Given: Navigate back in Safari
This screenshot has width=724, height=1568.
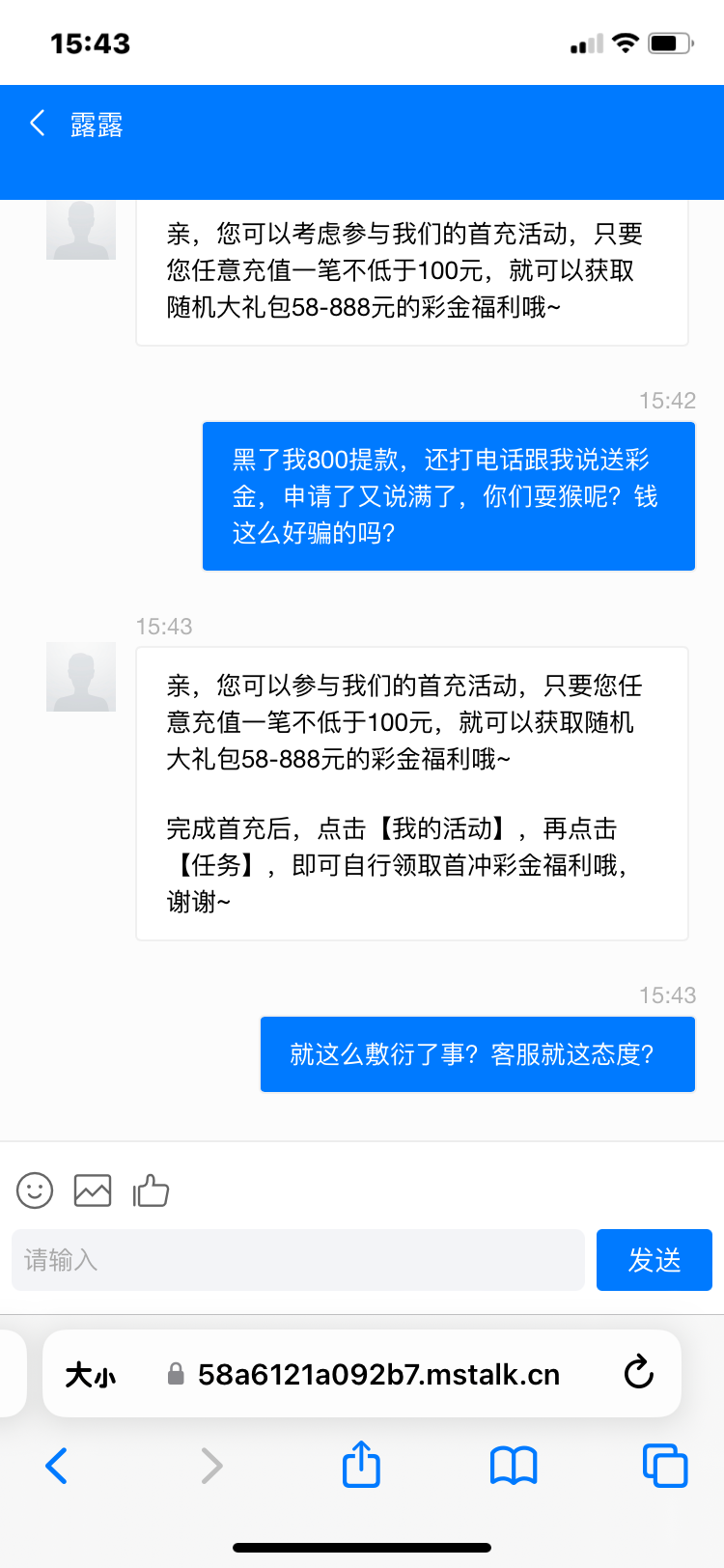Looking at the screenshot, I should pyautogui.click(x=57, y=1466).
